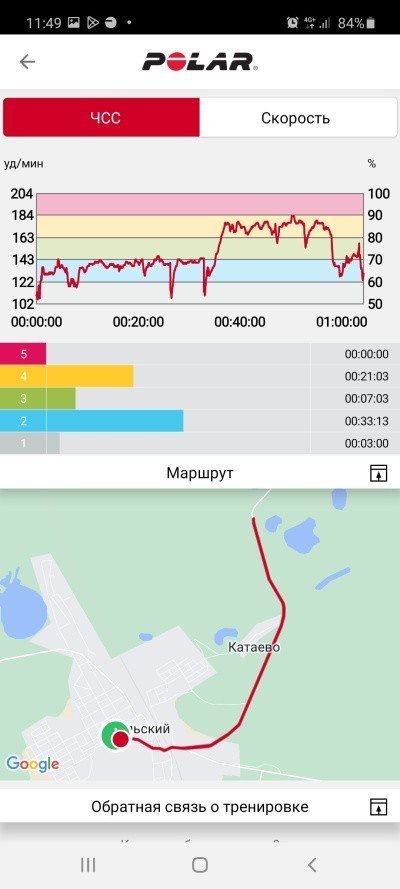Switch to the ЧСС tab

point(101,118)
